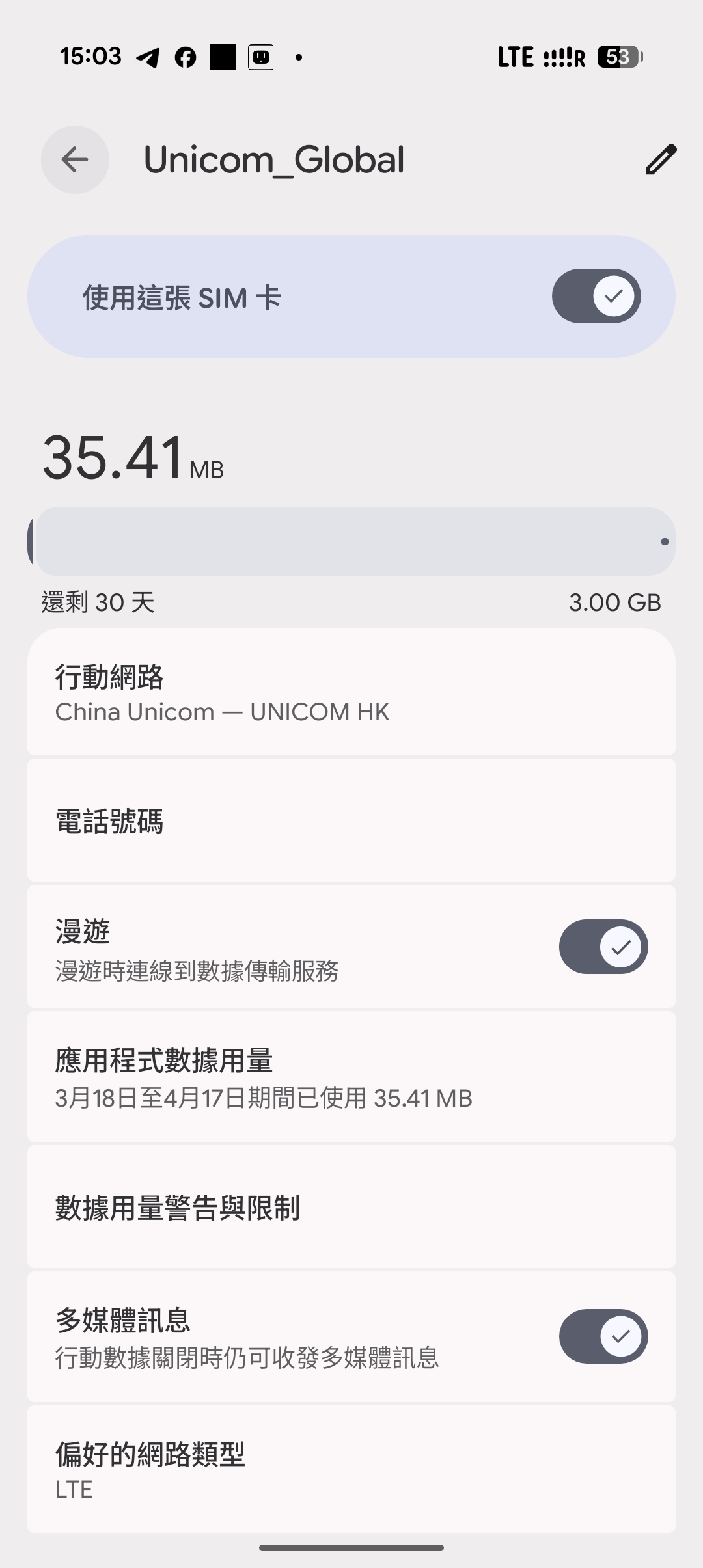Screen dimensions: 703x1568
Task: Open 行動網路 China Unicom settings
Action: coord(351,693)
